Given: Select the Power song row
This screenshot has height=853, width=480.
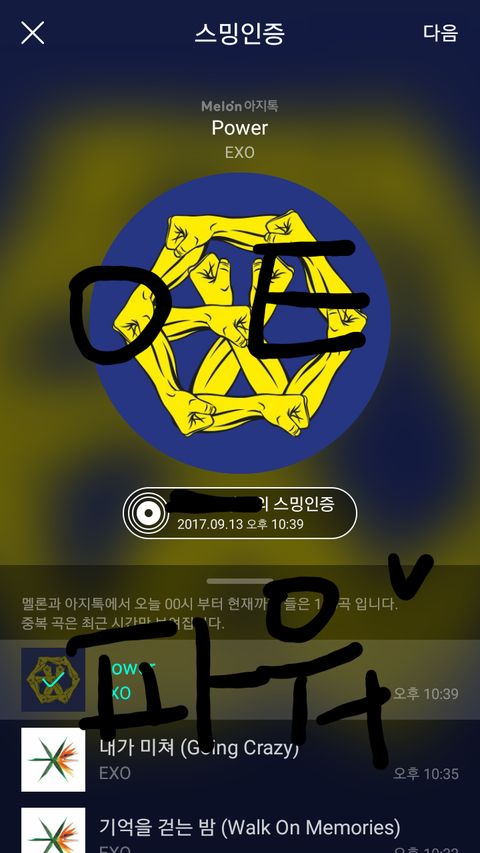Looking at the screenshot, I should pos(240,679).
